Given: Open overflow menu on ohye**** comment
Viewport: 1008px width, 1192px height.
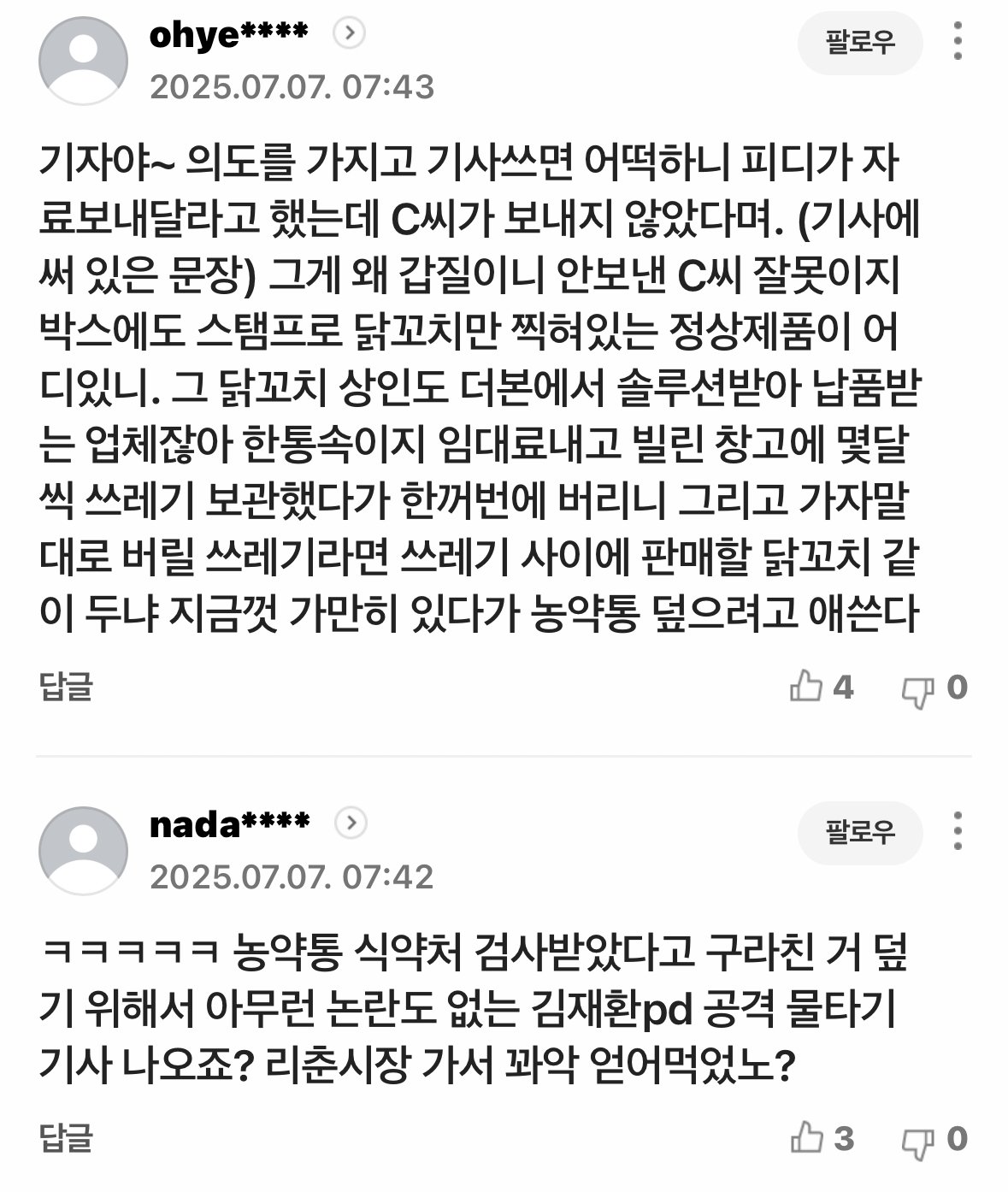Looking at the screenshot, I should (x=958, y=43).
